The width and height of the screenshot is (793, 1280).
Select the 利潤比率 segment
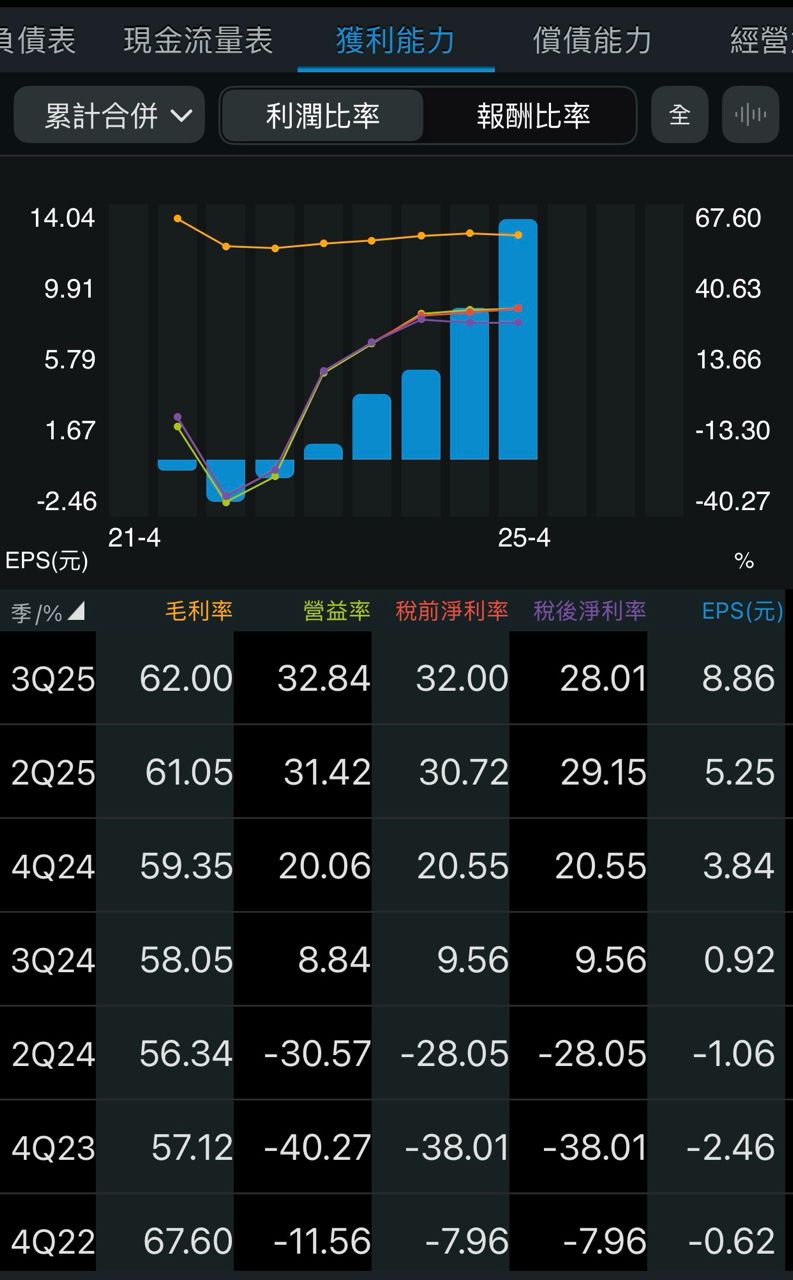pyautogui.click(x=322, y=116)
